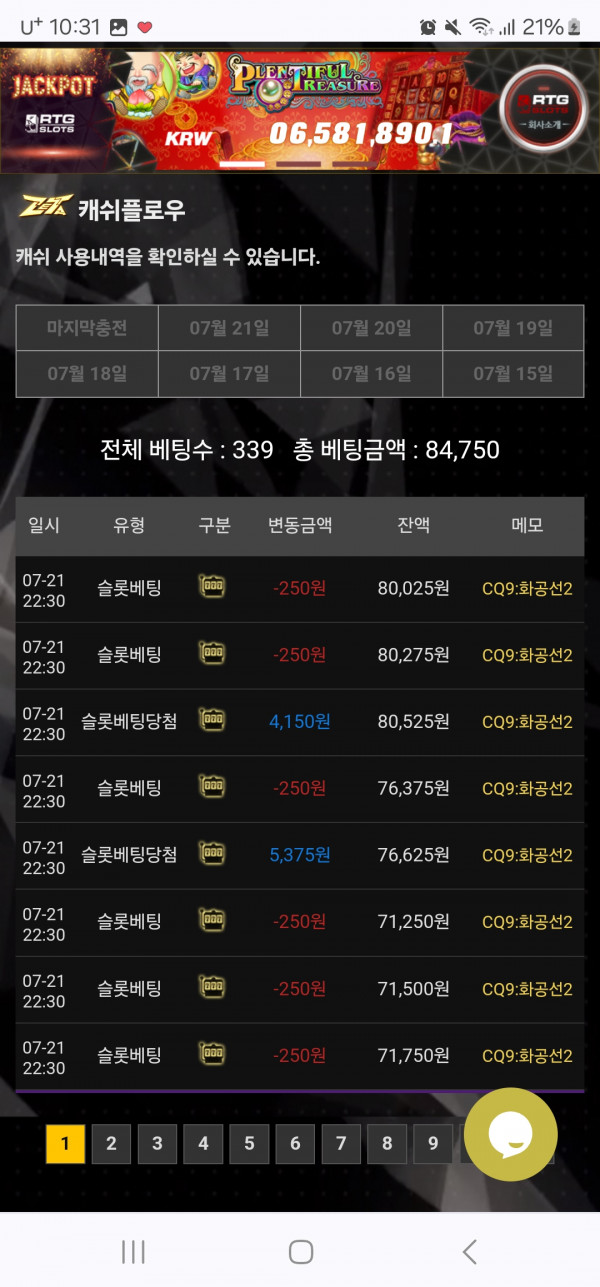Show cash history for 07월 18일
Image resolution: width=600 pixels, height=1287 pixels.
click(x=87, y=374)
